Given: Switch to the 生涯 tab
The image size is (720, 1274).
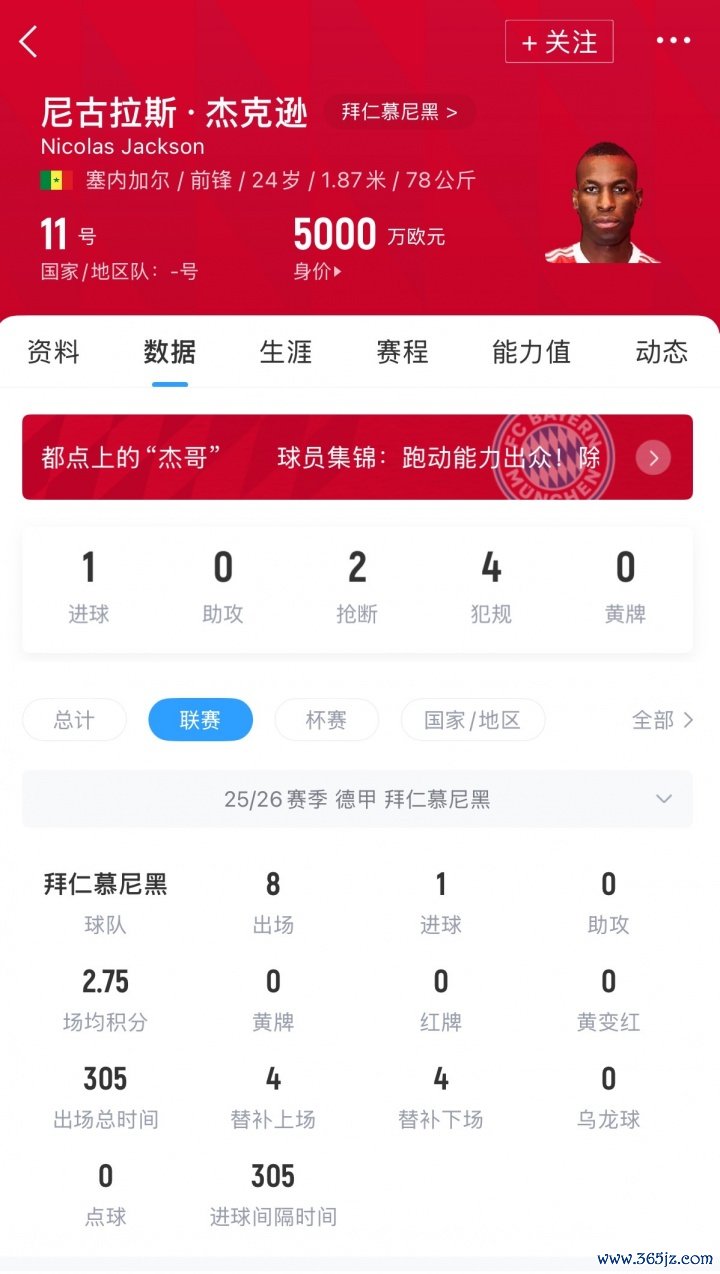Looking at the screenshot, I should tap(286, 352).
